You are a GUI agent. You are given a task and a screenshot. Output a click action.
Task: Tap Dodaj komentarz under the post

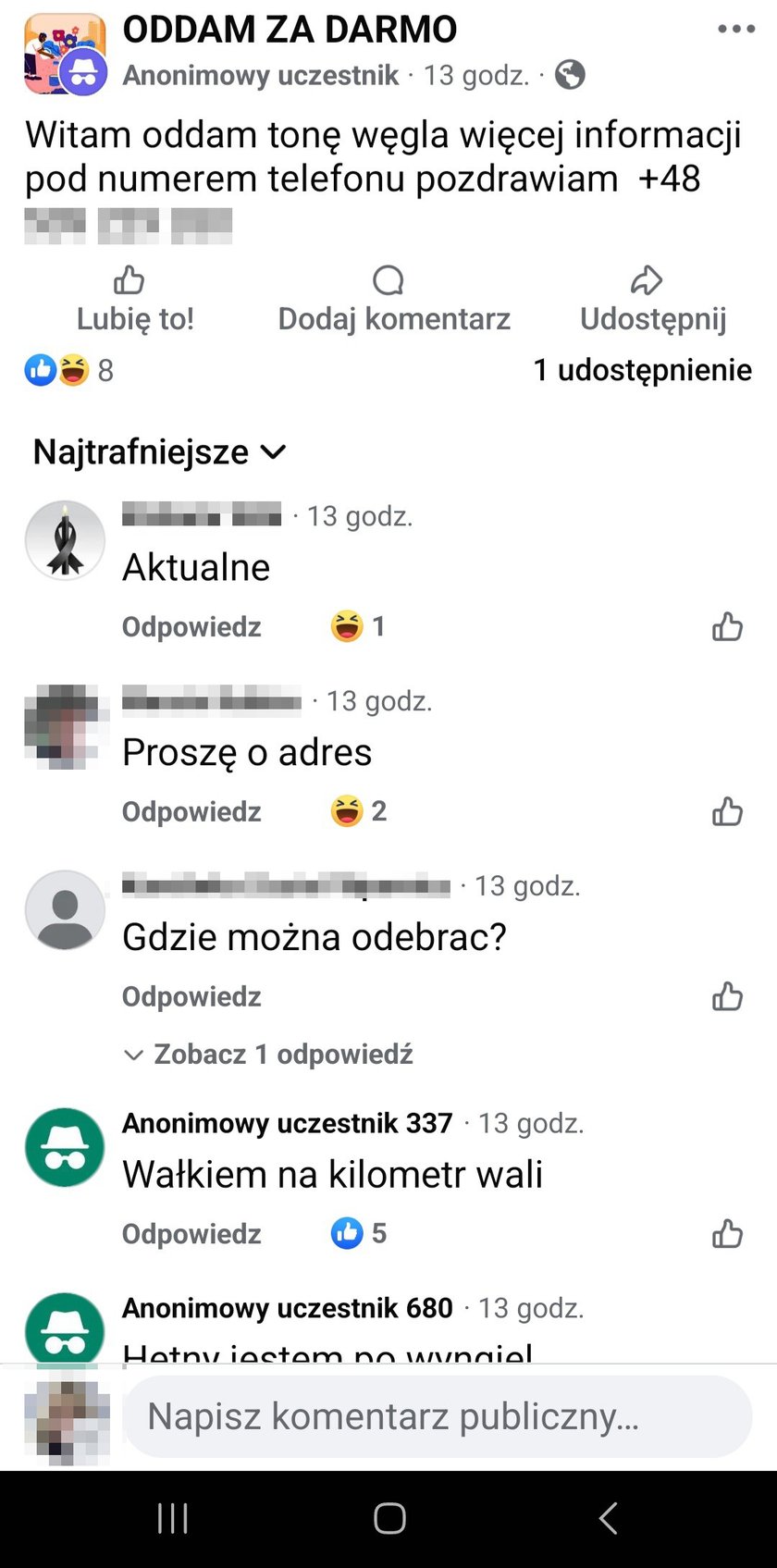pos(393,300)
